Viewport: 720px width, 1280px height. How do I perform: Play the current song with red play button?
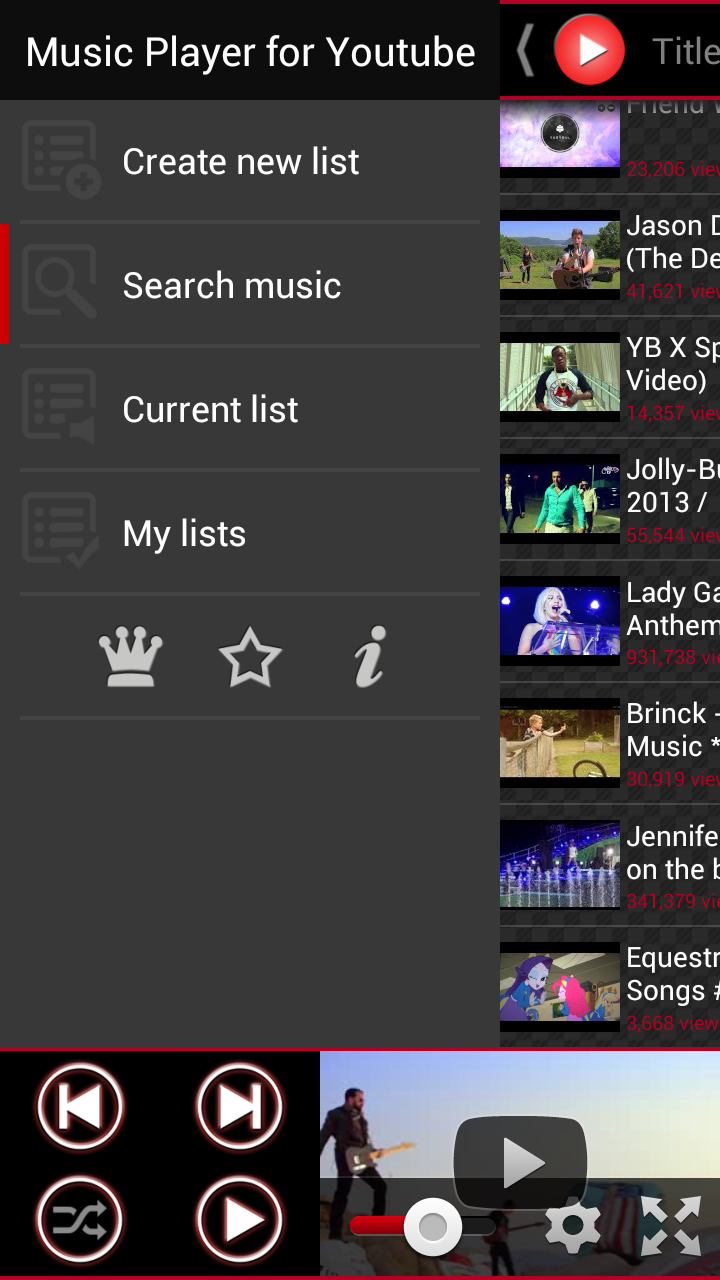tap(240, 1220)
